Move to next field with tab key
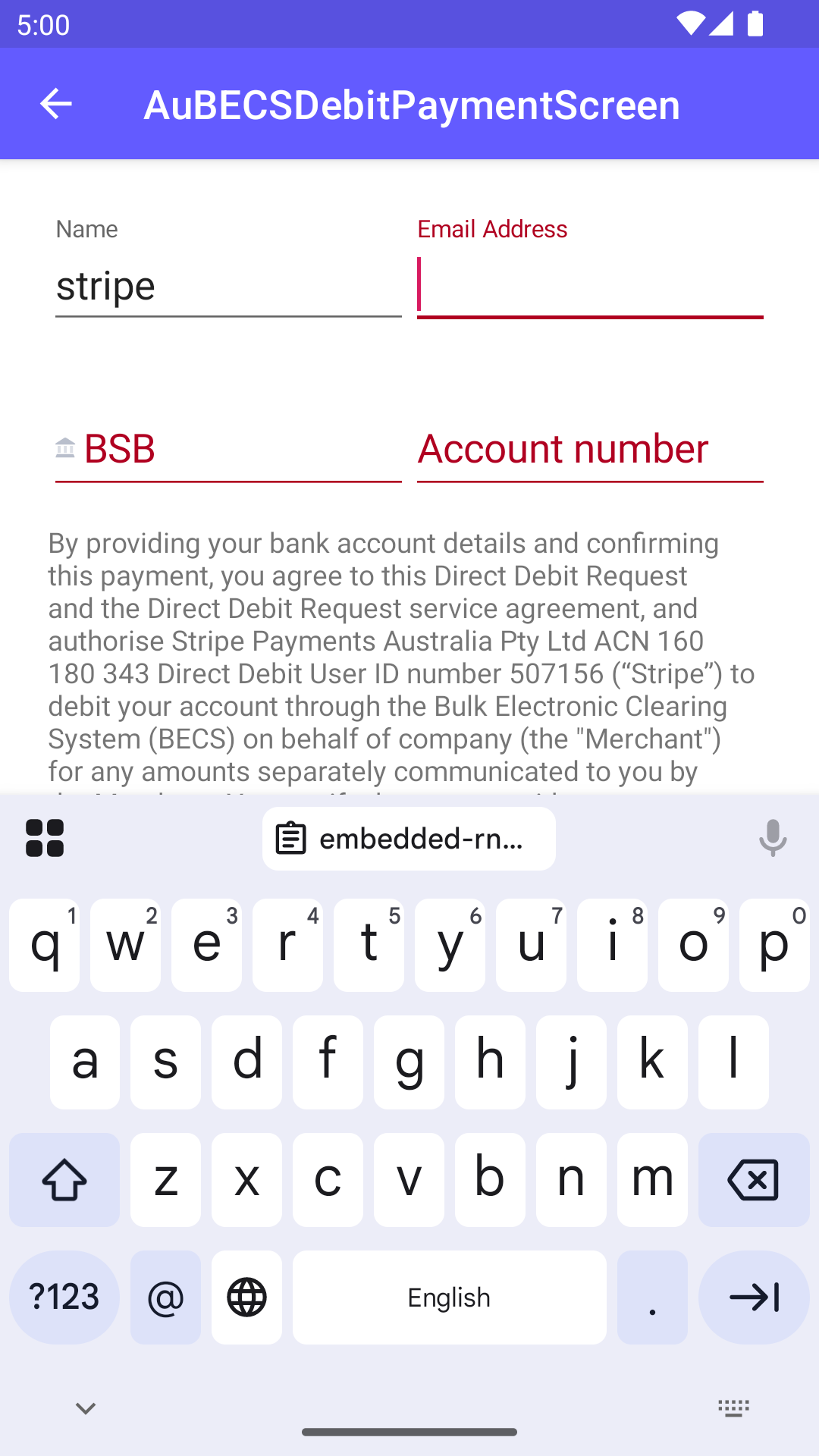This screenshot has width=819, height=1456. (753, 1298)
